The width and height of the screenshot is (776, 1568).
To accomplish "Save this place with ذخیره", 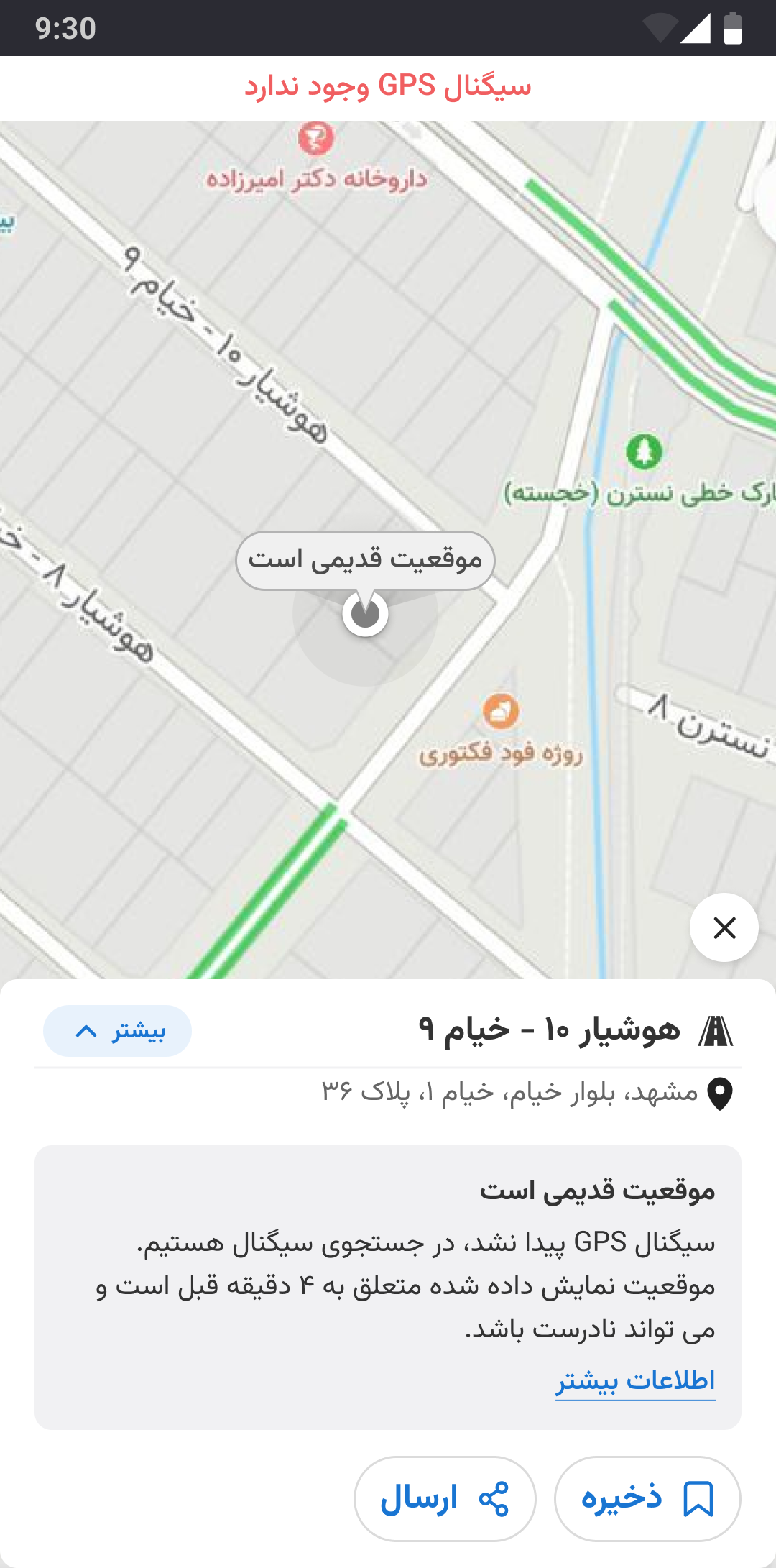I will pyautogui.click(x=647, y=1499).
